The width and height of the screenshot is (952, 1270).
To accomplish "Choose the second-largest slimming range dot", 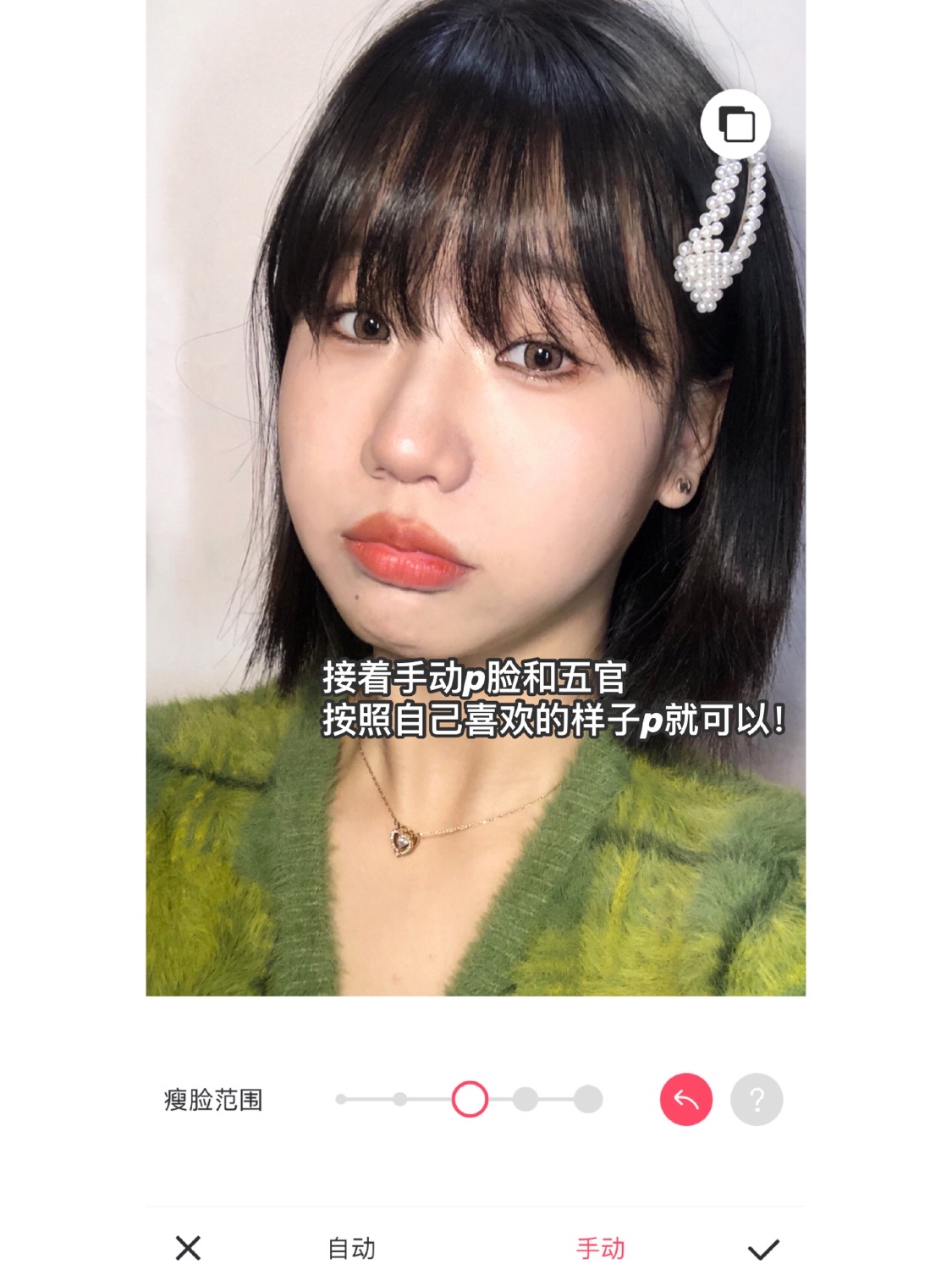I will (x=526, y=1099).
